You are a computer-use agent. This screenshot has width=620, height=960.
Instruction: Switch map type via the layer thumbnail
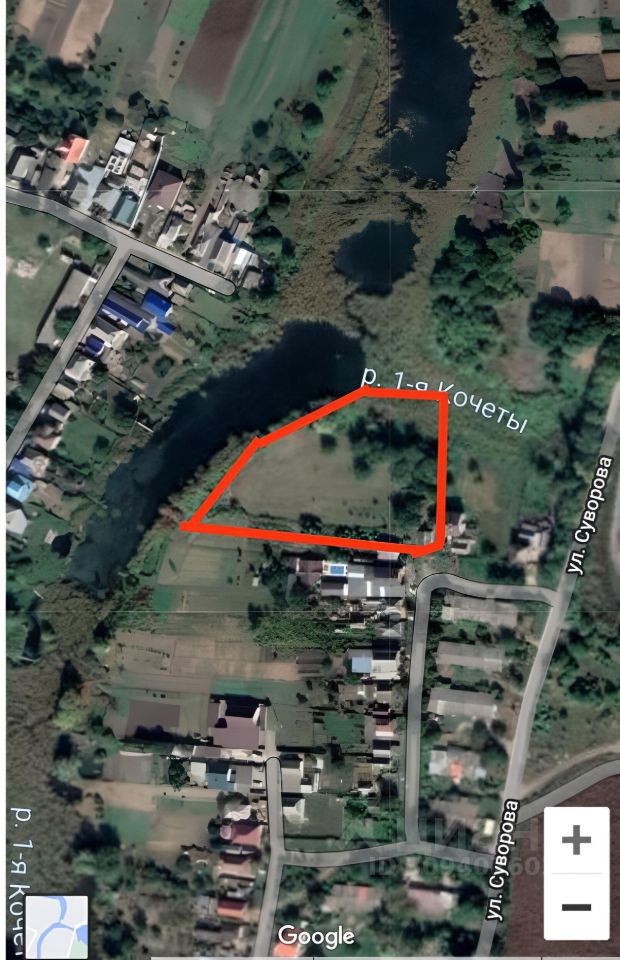click(57, 926)
